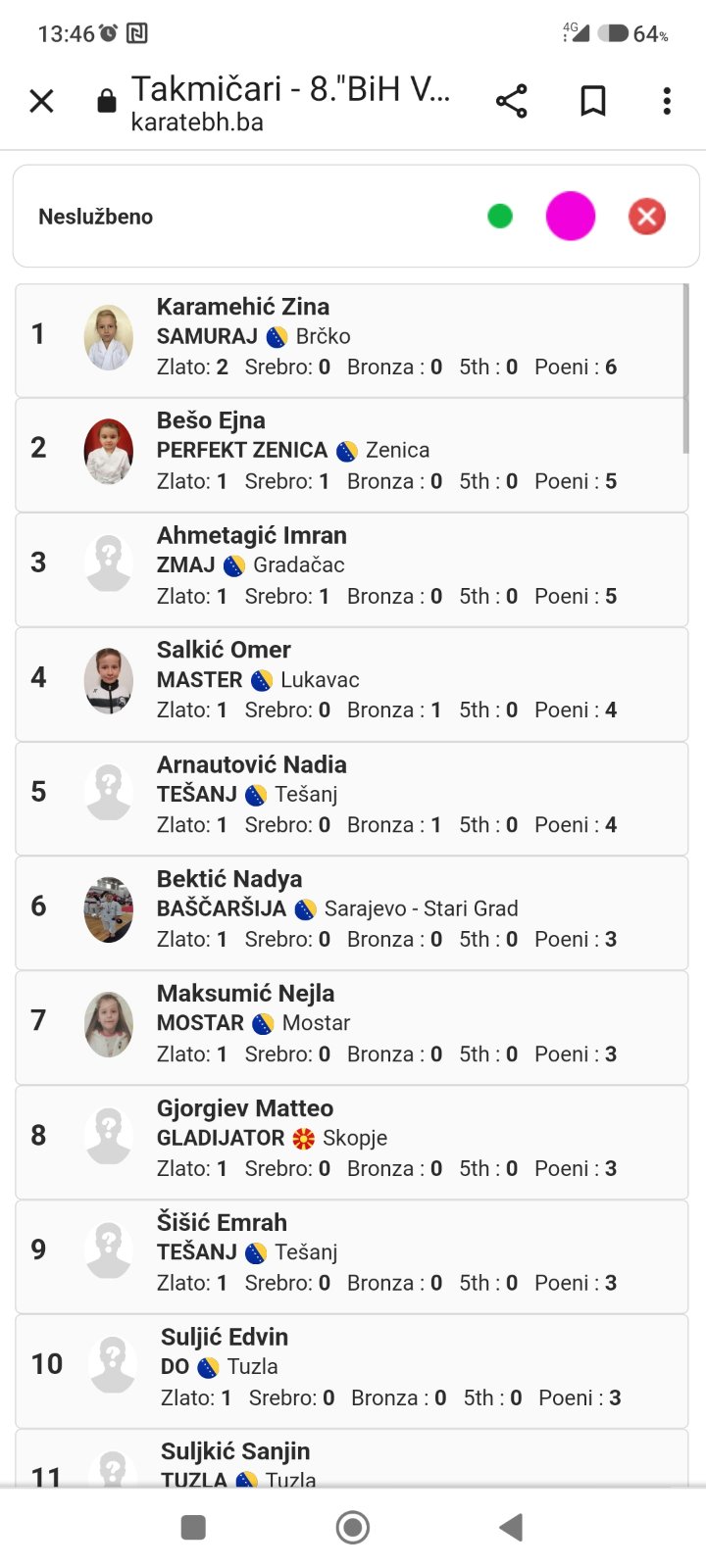Tap the magenta circle button

pos(570,217)
